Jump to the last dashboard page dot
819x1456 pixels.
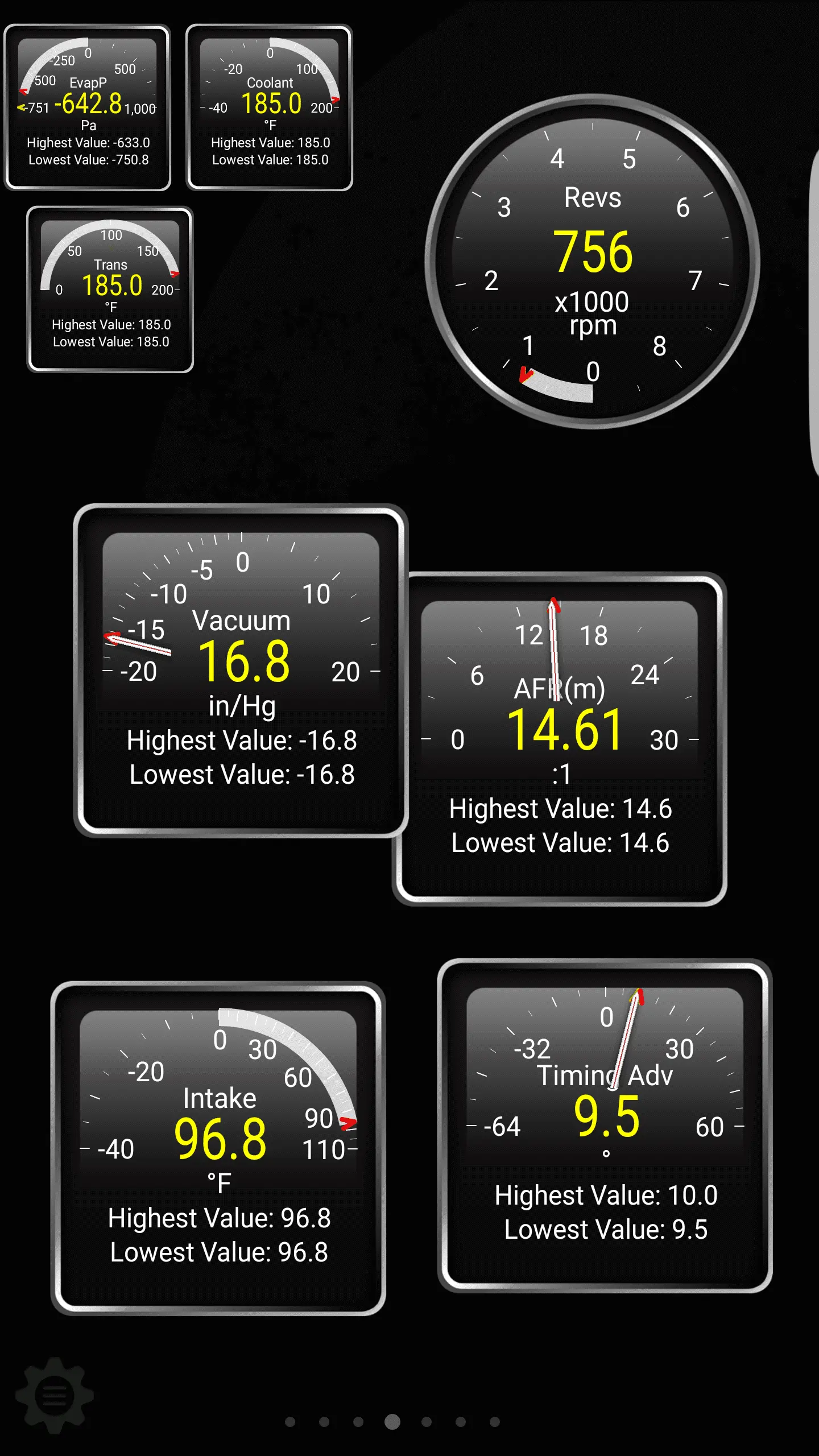495,1422
